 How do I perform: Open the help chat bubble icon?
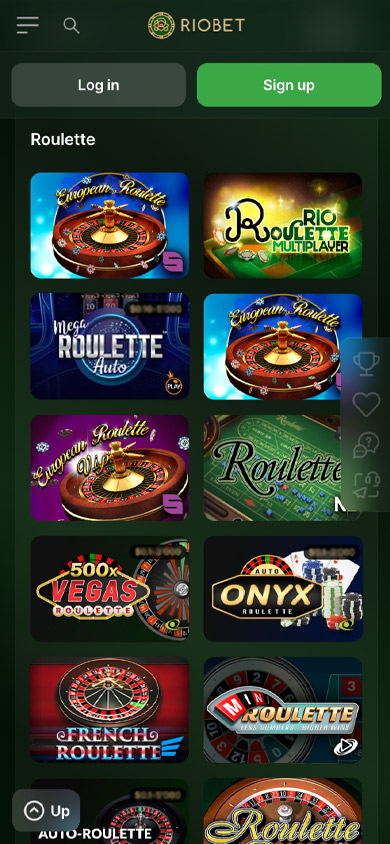(x=366, y=445)
